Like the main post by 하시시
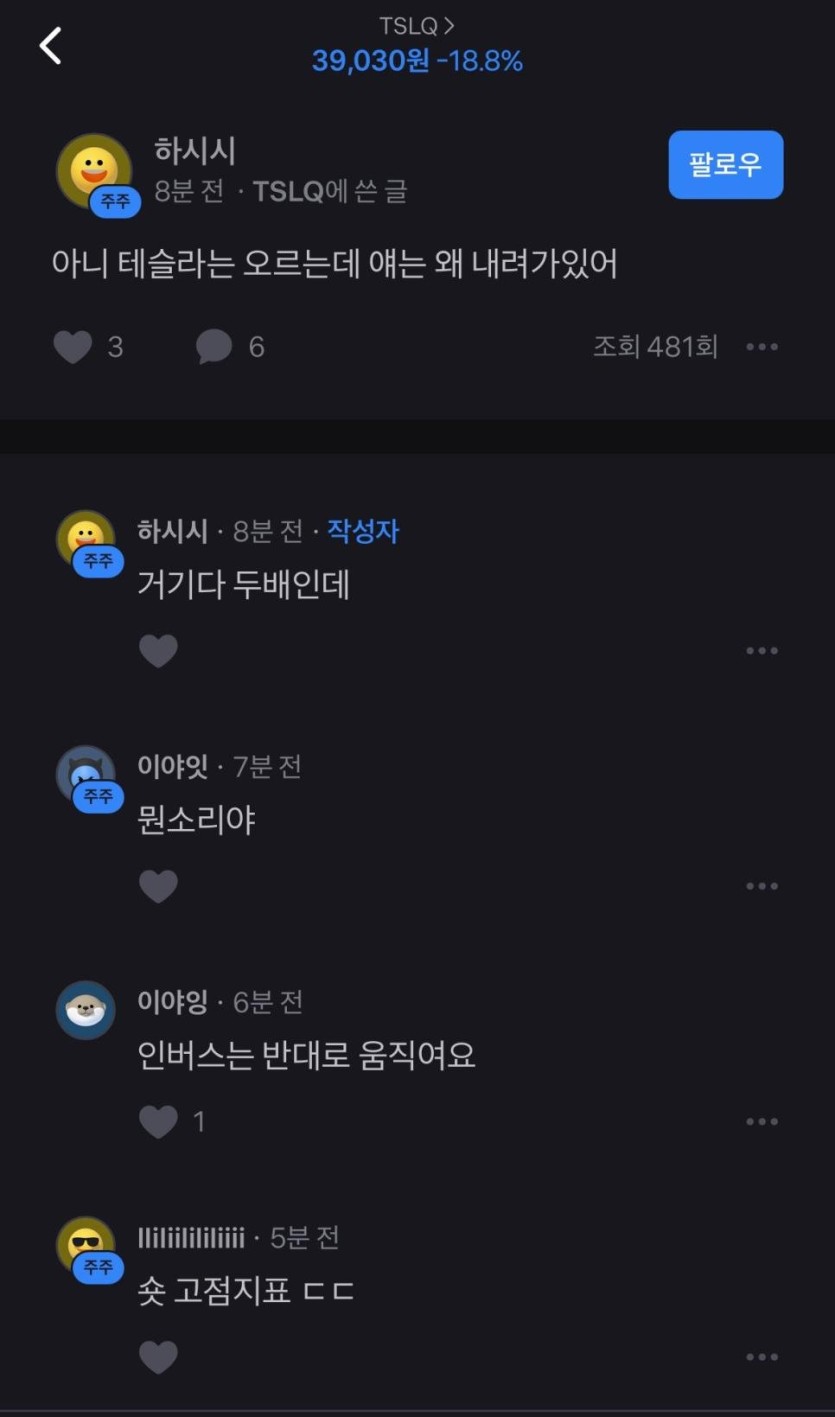The width and height of the screenshot is (835, 1417). coord(73,347)
